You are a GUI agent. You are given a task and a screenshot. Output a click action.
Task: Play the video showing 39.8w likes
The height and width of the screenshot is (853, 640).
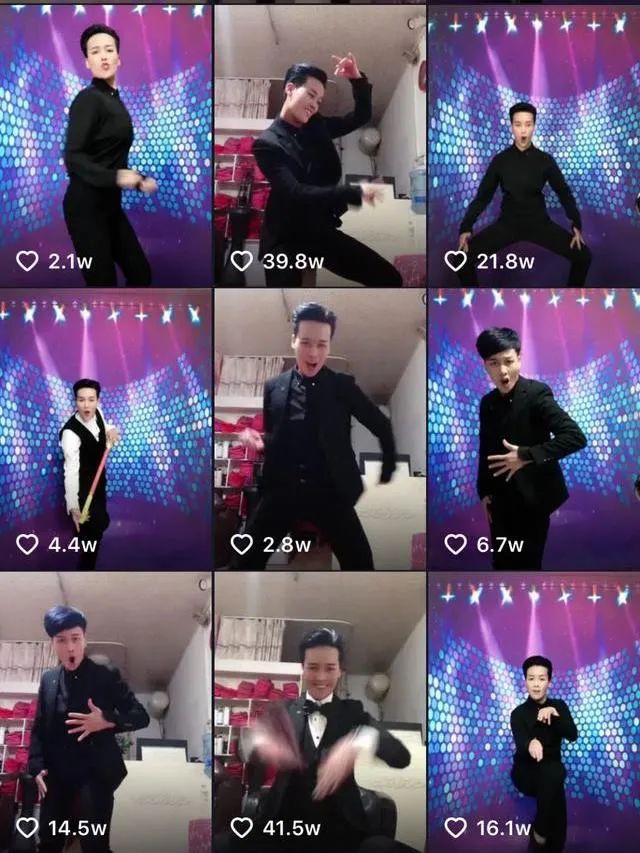pos(319,145)
